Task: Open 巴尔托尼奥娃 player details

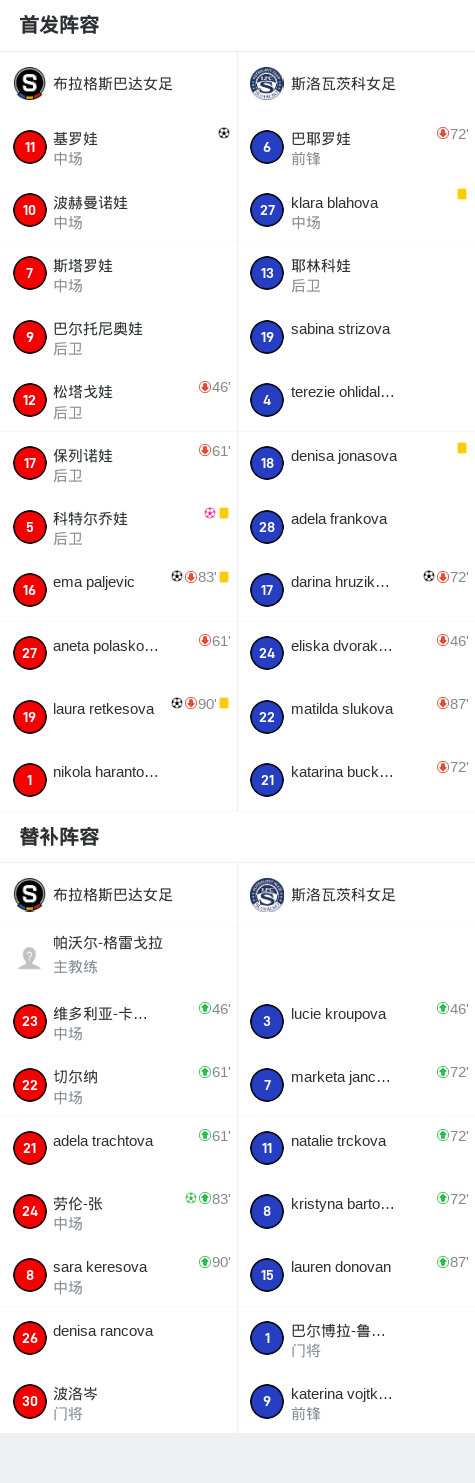Action: coord(118,337)
